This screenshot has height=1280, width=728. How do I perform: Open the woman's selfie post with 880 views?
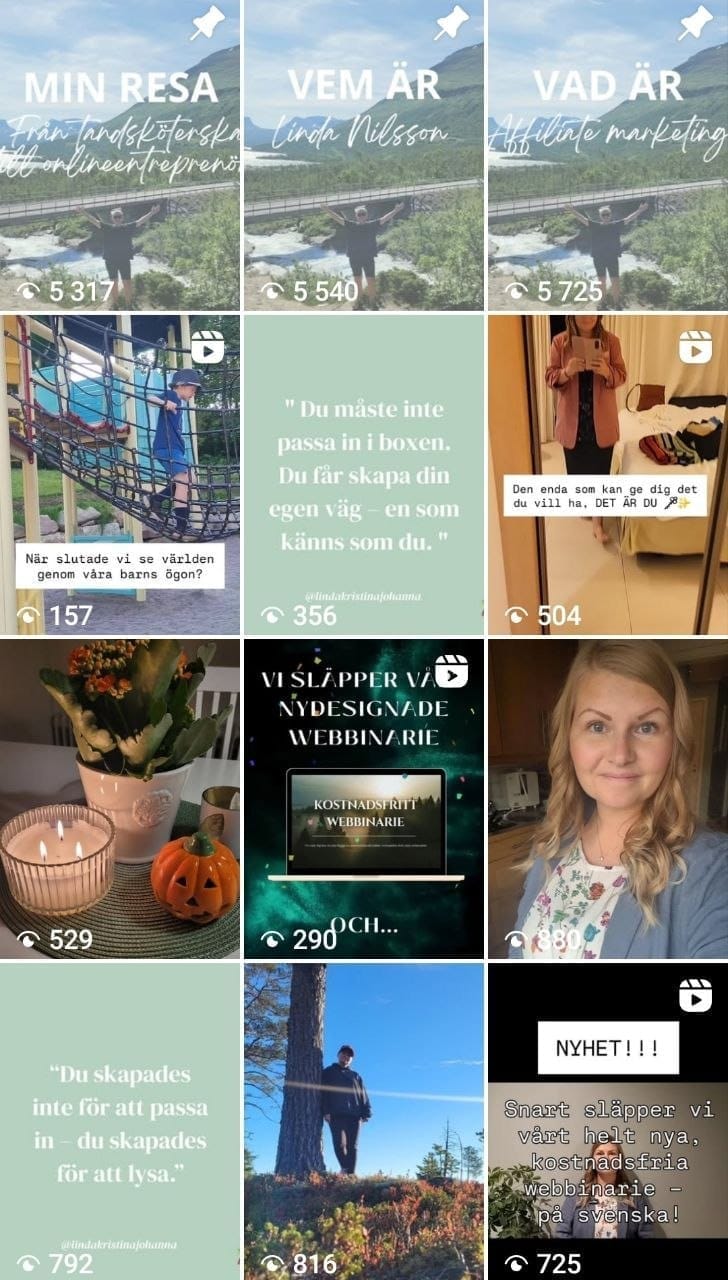608,798
